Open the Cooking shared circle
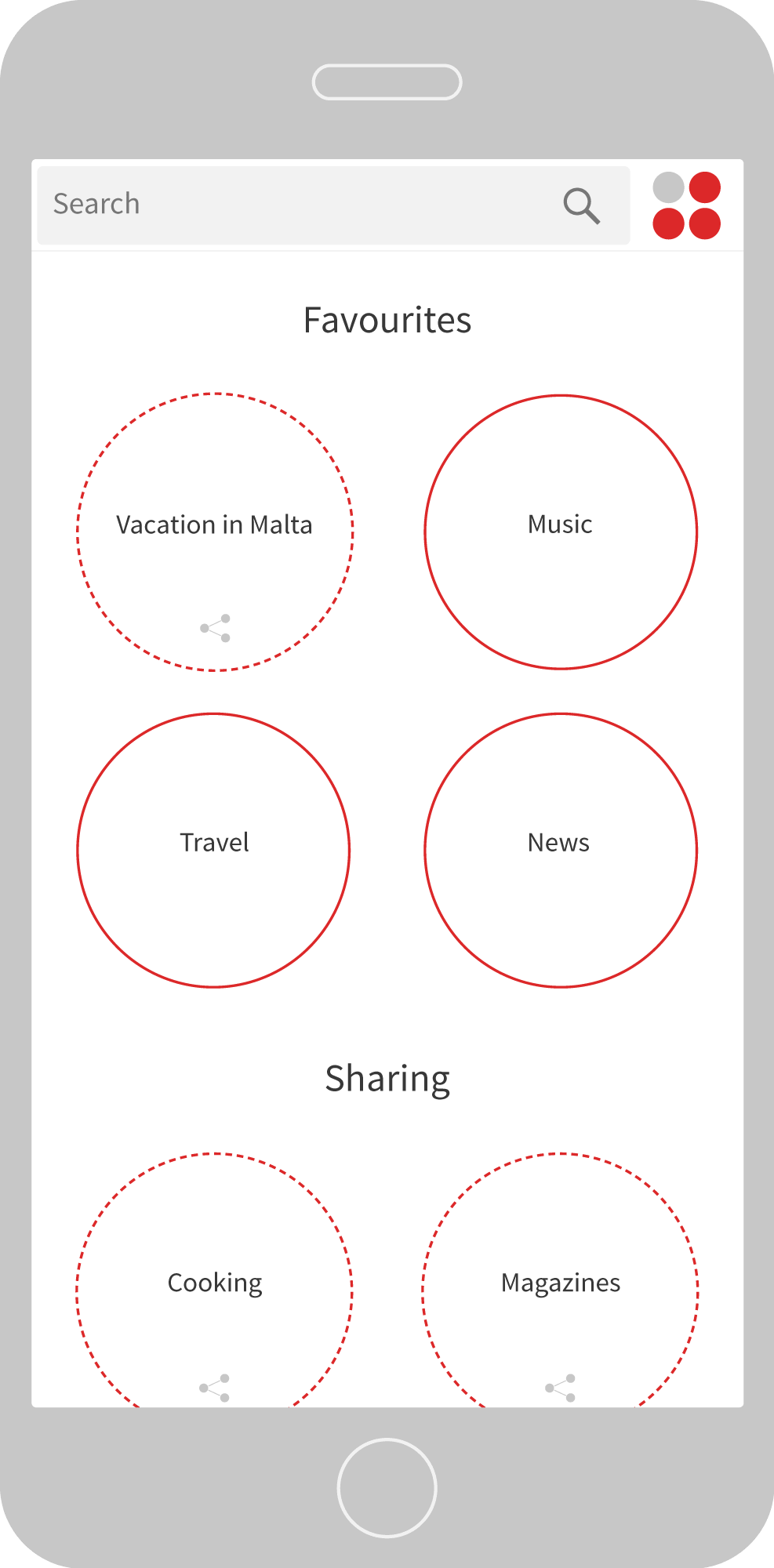The image size is (774, 1568). tap(214, 1283)
